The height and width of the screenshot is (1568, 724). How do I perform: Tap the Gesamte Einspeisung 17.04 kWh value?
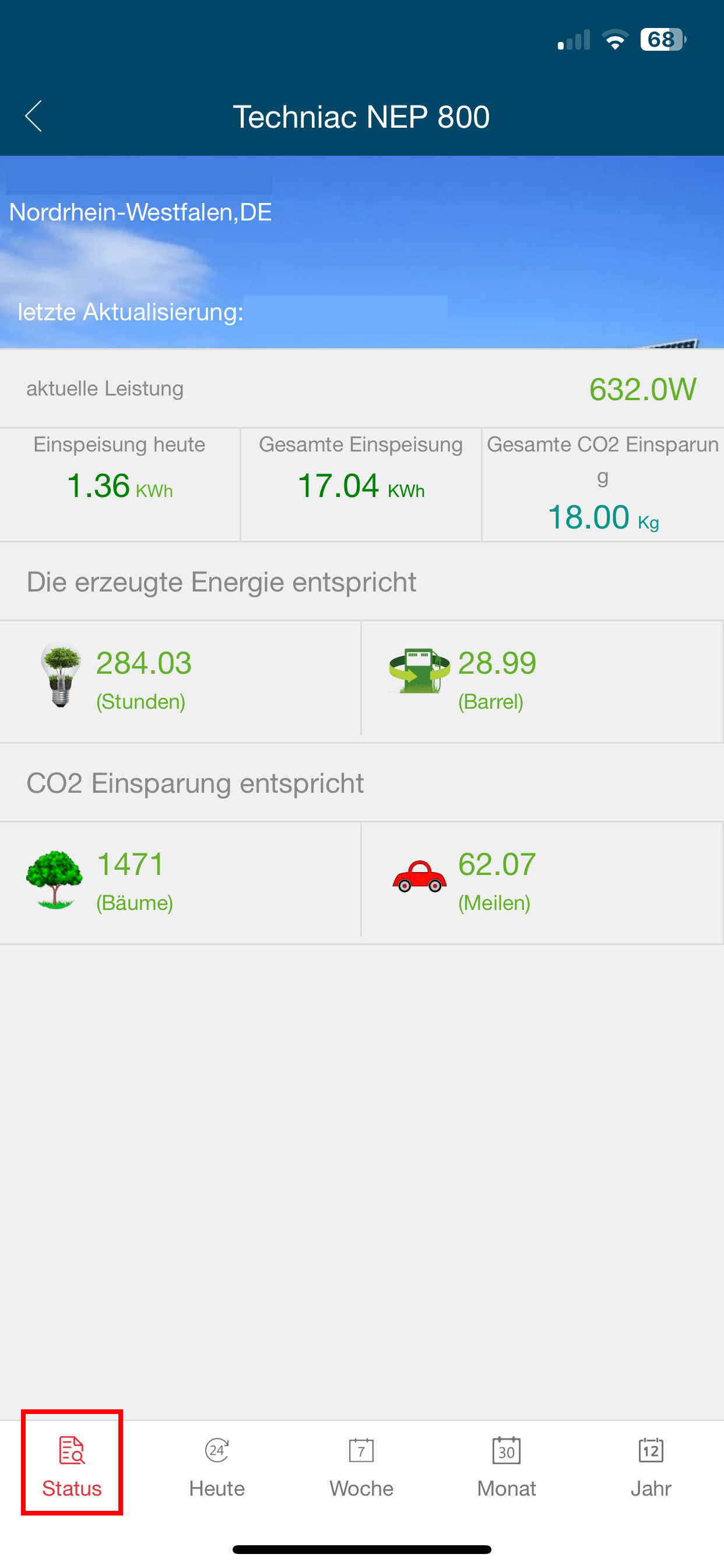[x=361, y=485]
